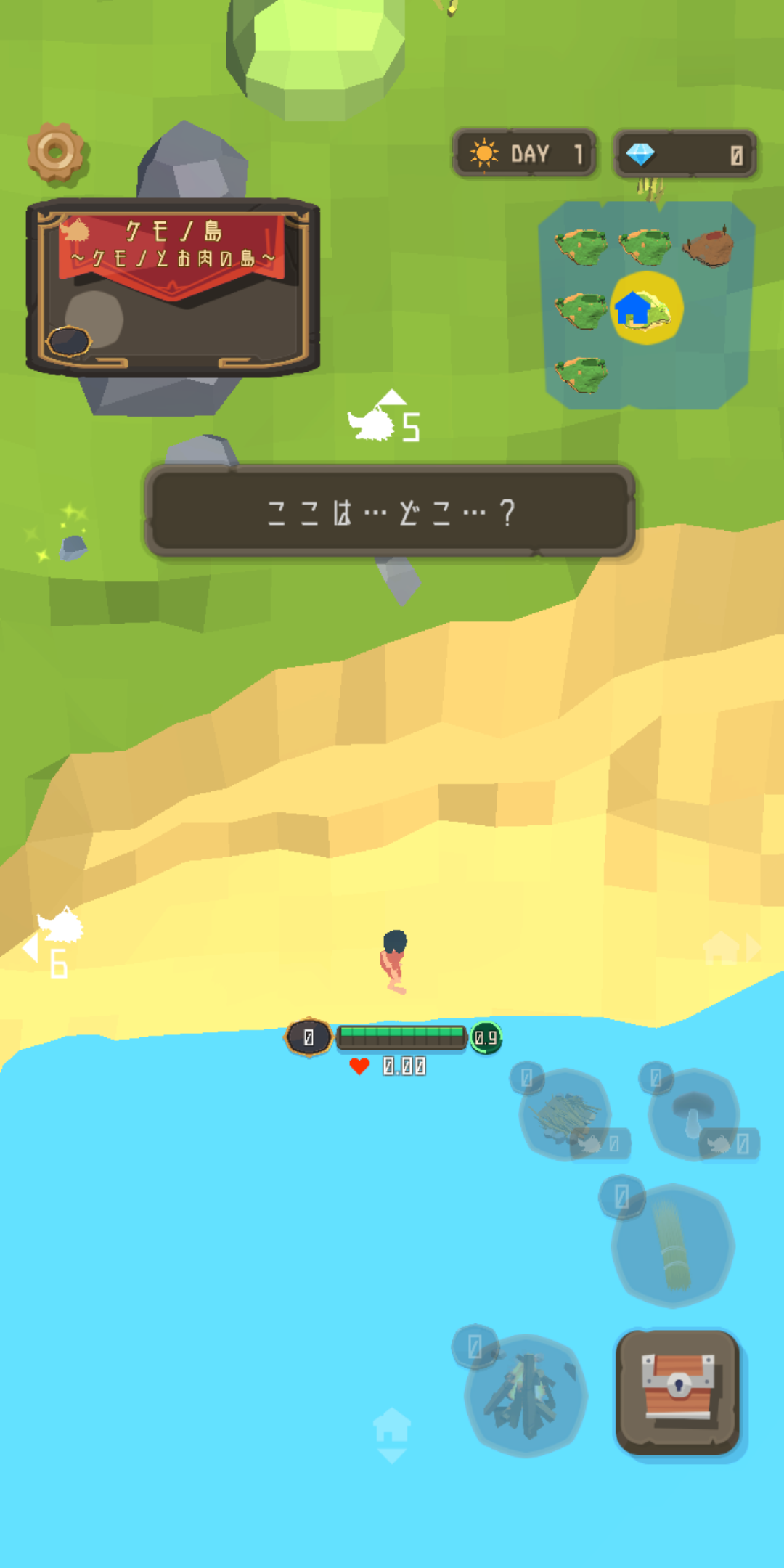784x1568 pixels.
Task: Select the brown island on minimap
Action: [x=709, y=248]
